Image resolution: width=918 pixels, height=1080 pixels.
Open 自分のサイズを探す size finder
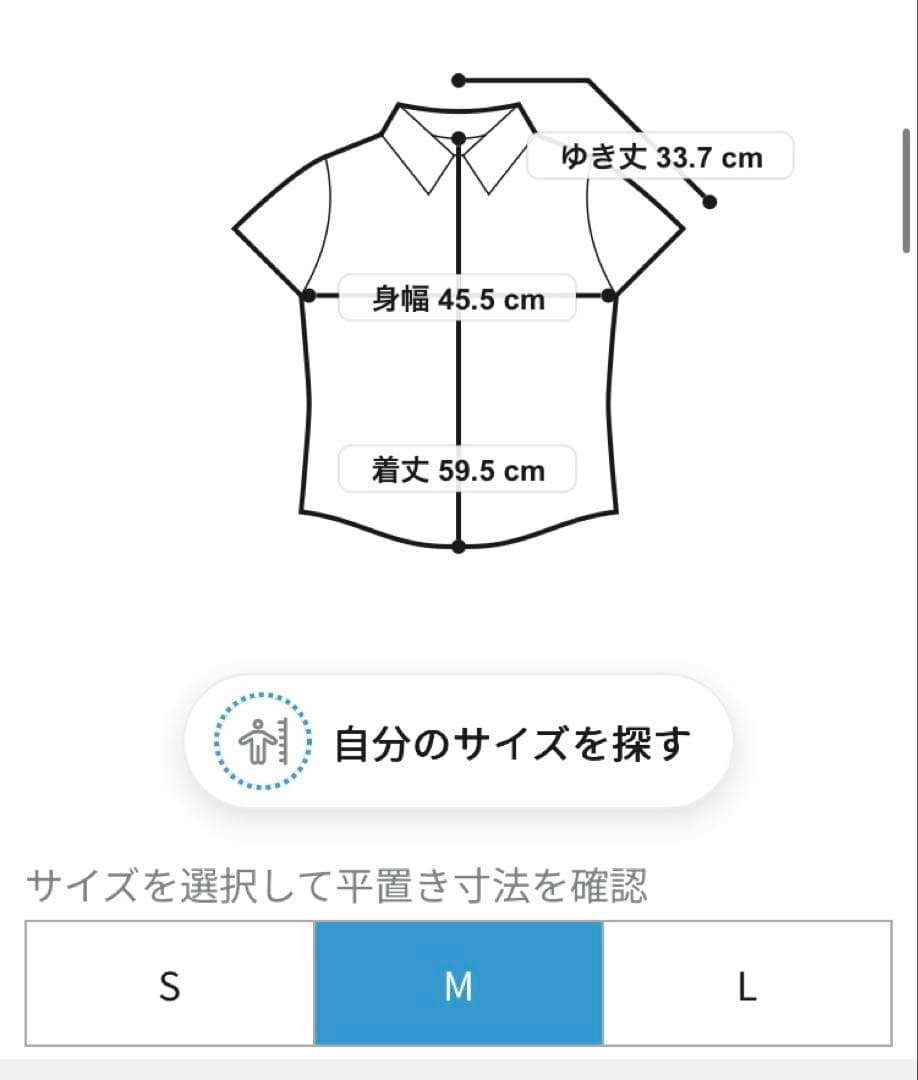coord(459,740)
